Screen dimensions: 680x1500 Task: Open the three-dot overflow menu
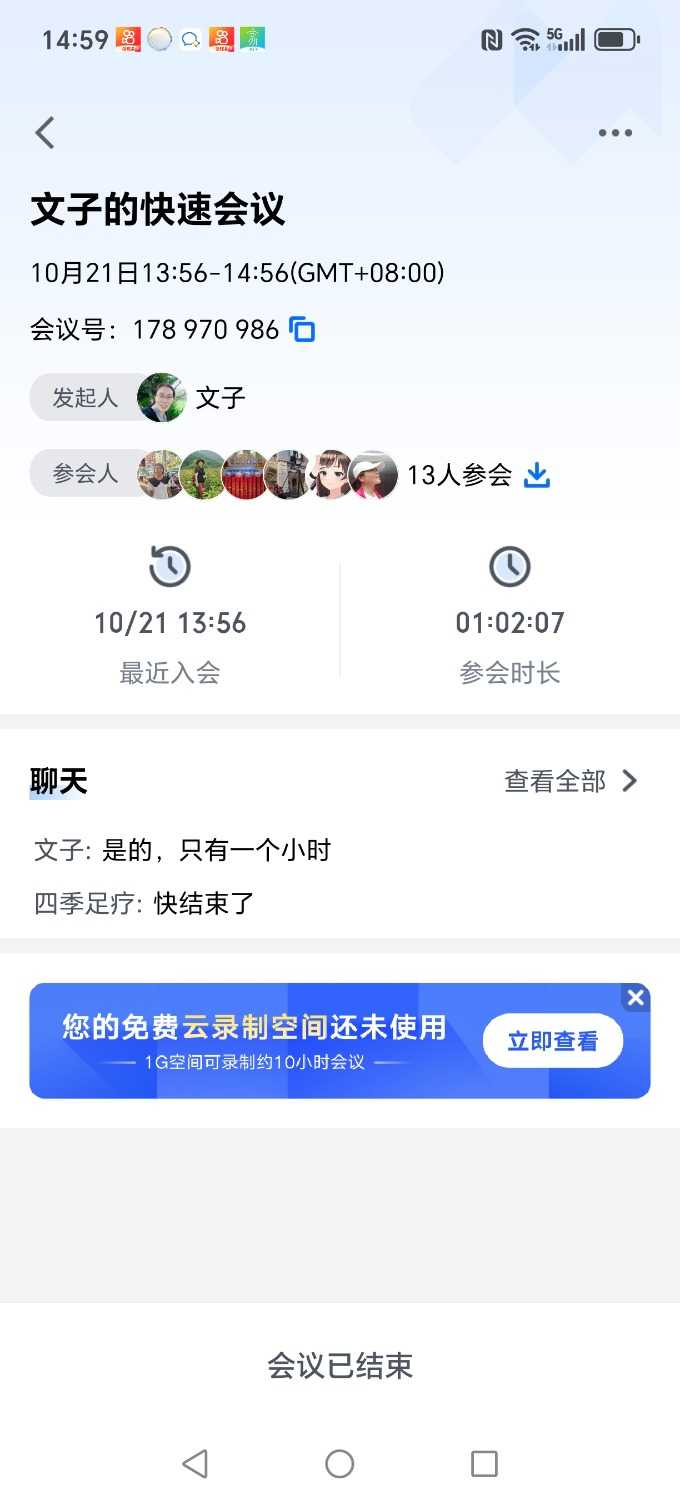pos(615,133)
